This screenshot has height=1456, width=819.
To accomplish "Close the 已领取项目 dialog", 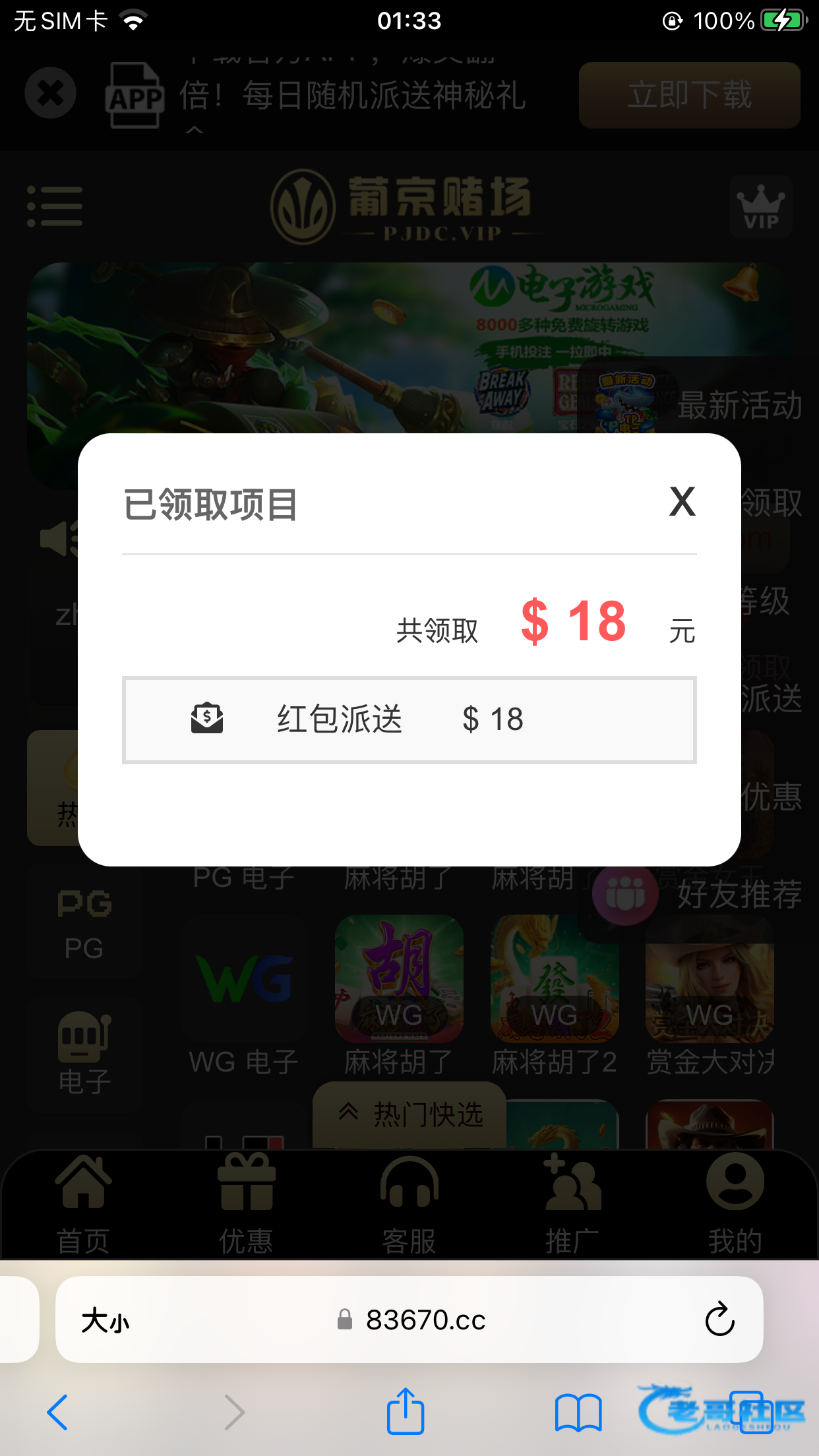I will [682, 502].
